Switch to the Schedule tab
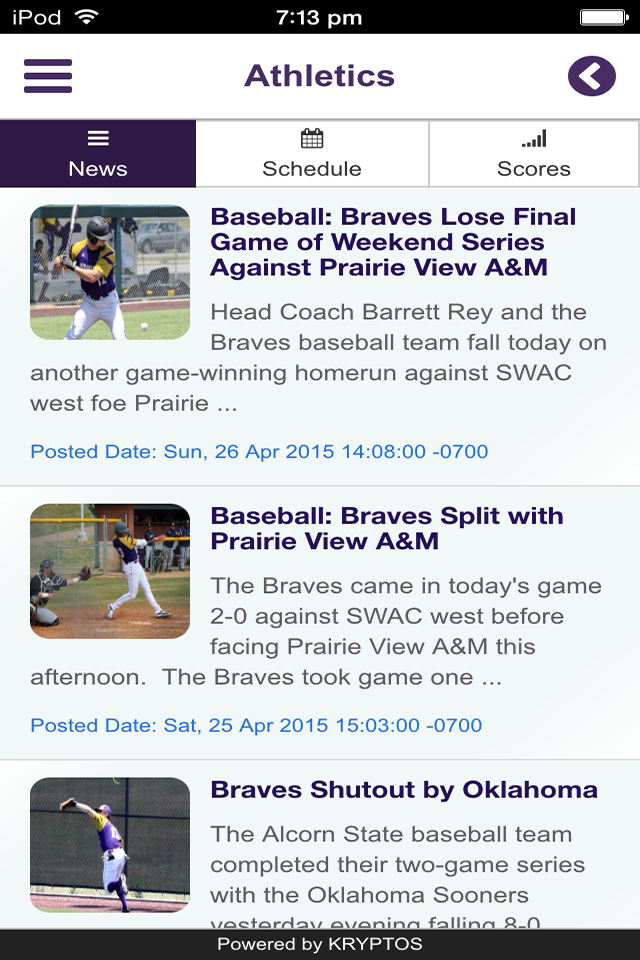Screen dimensions: 640x960 (x=312, y=153)
